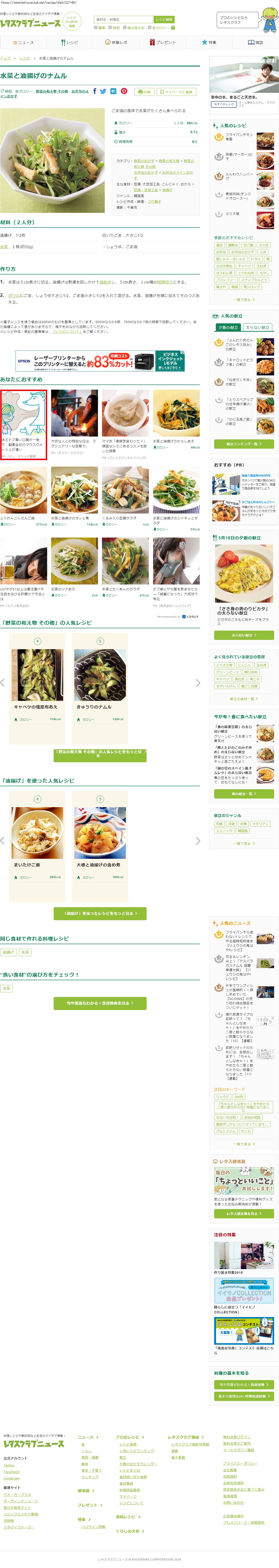Go to the プレゼント tab
The width and height of the screenshot is (279, 1568).
pyautogui.click(x=162, y=43)
